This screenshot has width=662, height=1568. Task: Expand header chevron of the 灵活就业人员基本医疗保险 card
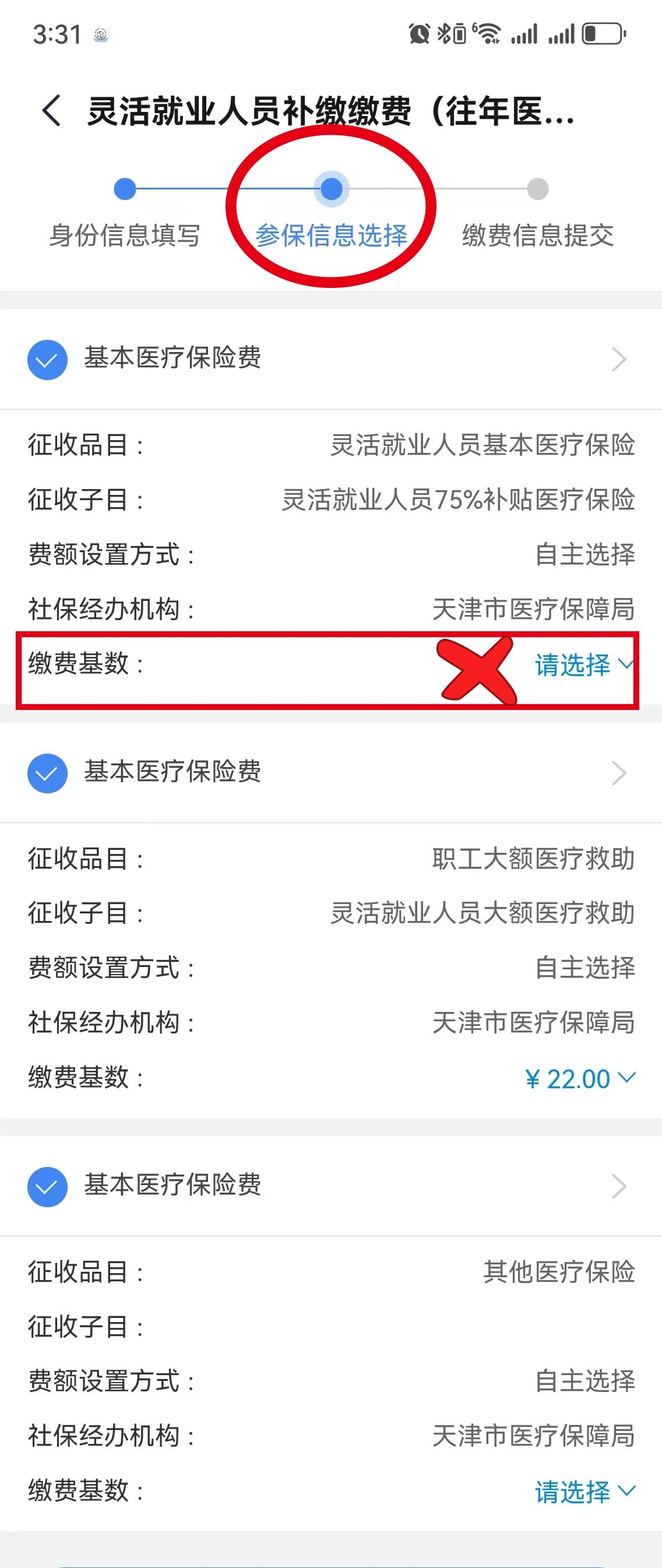pyautogui.click(x=619, y=359)
